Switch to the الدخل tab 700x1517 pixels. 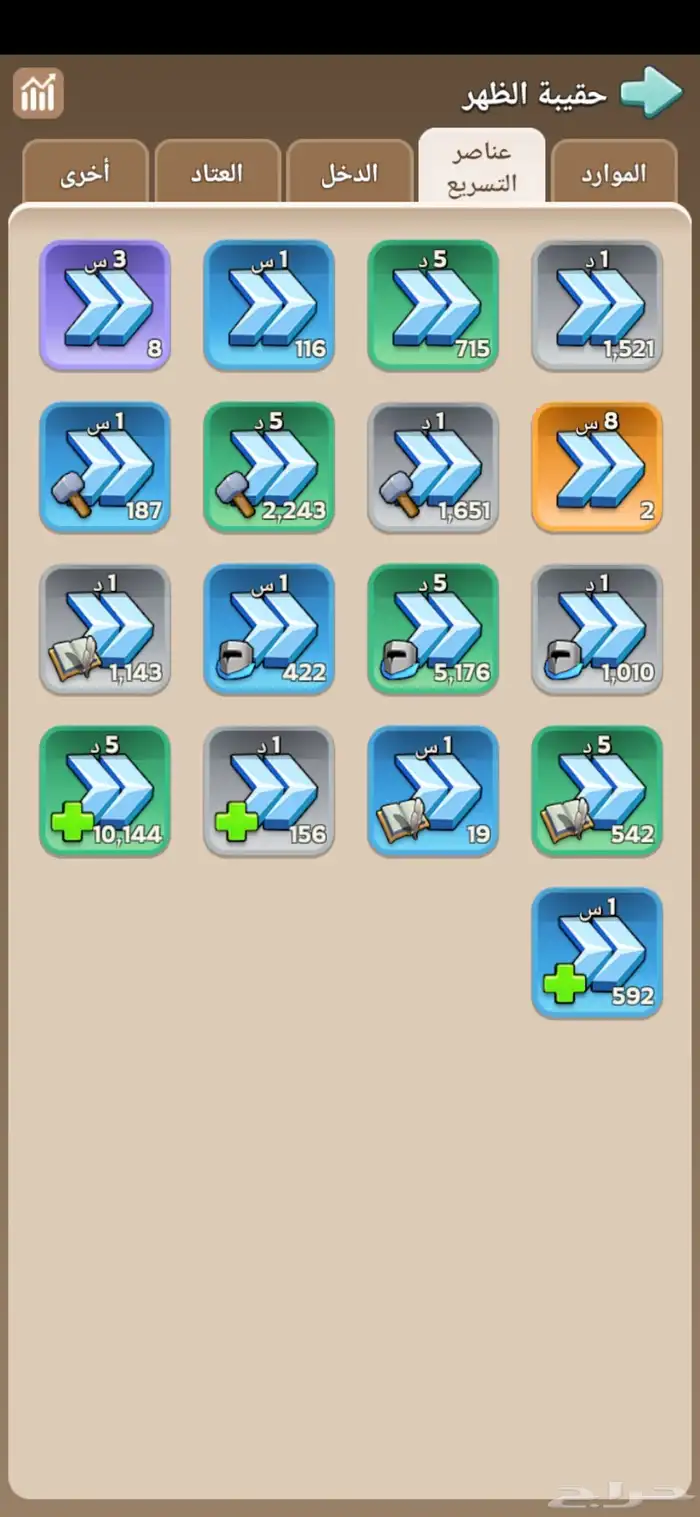(349, 172)
